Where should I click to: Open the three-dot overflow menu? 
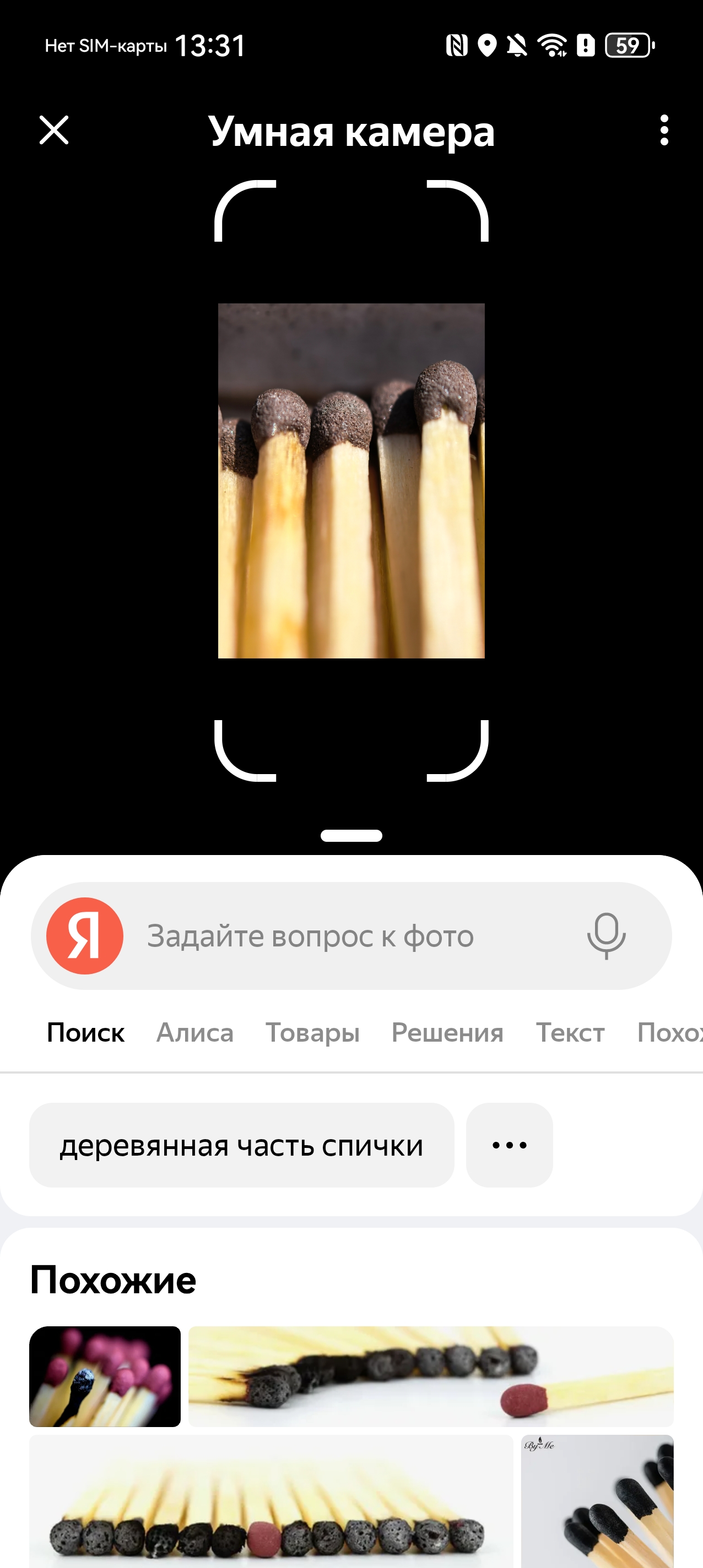click(663, 129)
